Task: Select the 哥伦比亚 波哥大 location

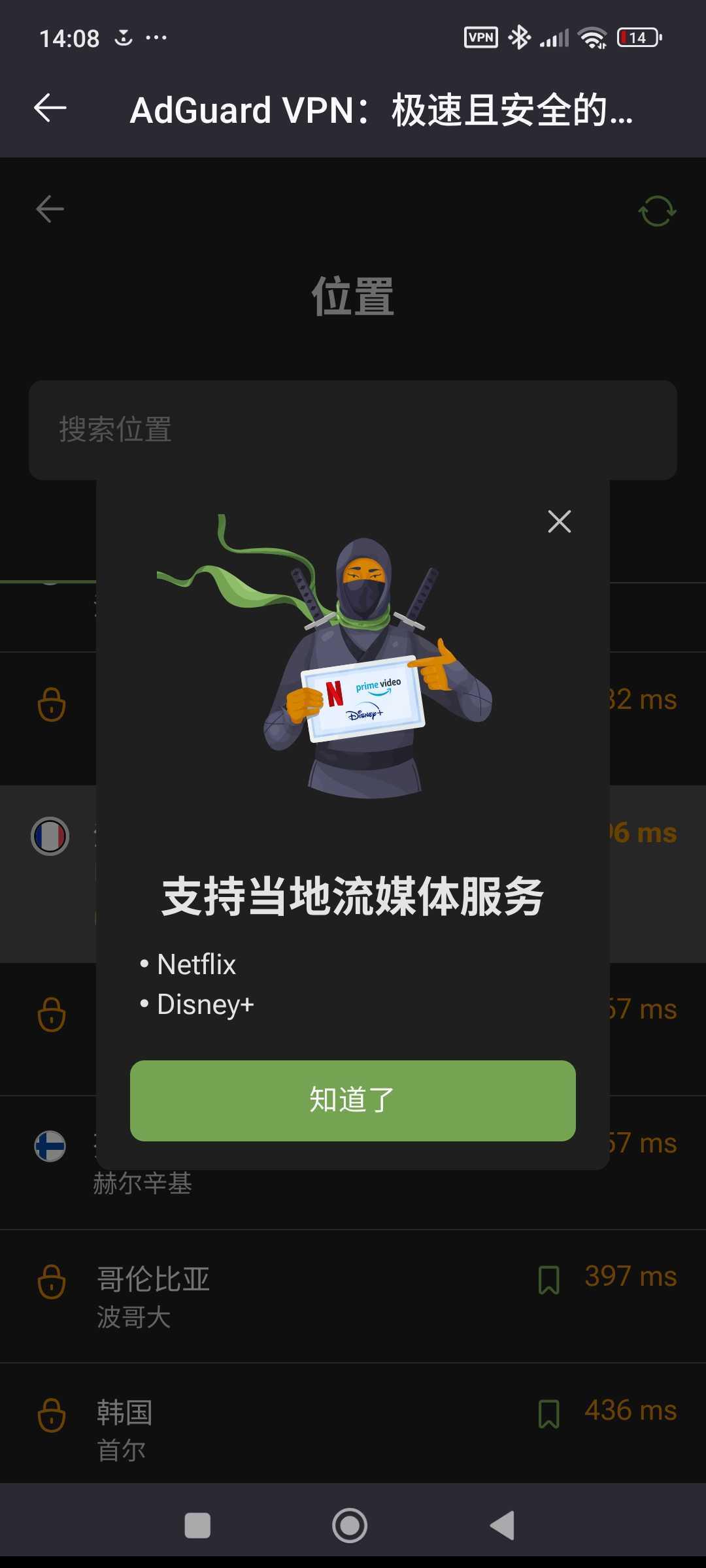Action: [x=261, y=1296]
